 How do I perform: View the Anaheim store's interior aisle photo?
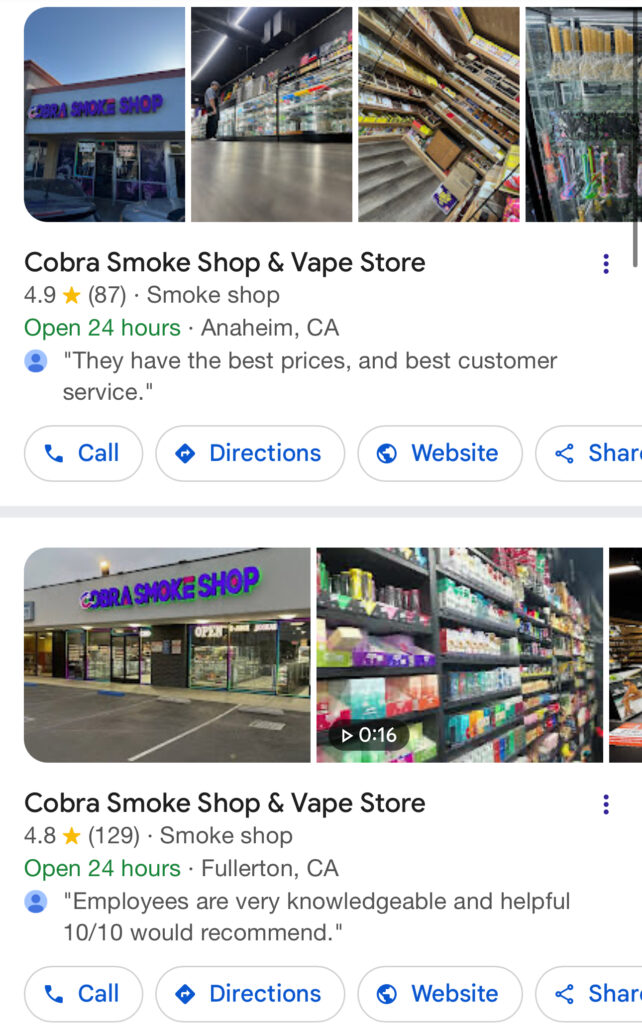pyautogui.click(x=271, y=114)
